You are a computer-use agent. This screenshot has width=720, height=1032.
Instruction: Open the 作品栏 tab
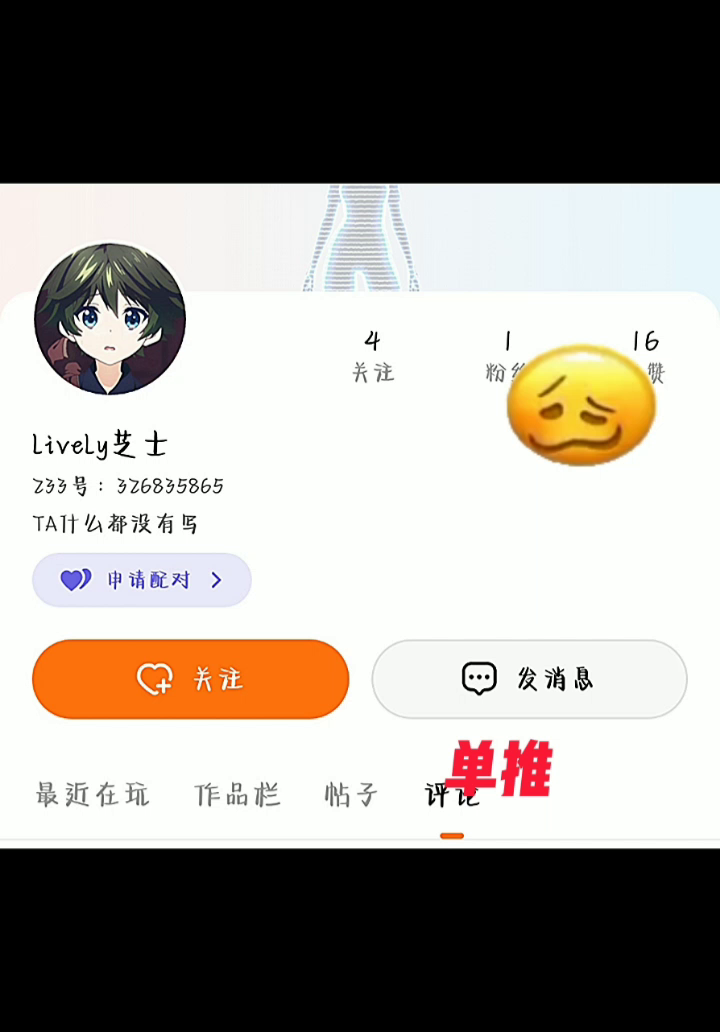pyautogui.click(x=237, y=795)
